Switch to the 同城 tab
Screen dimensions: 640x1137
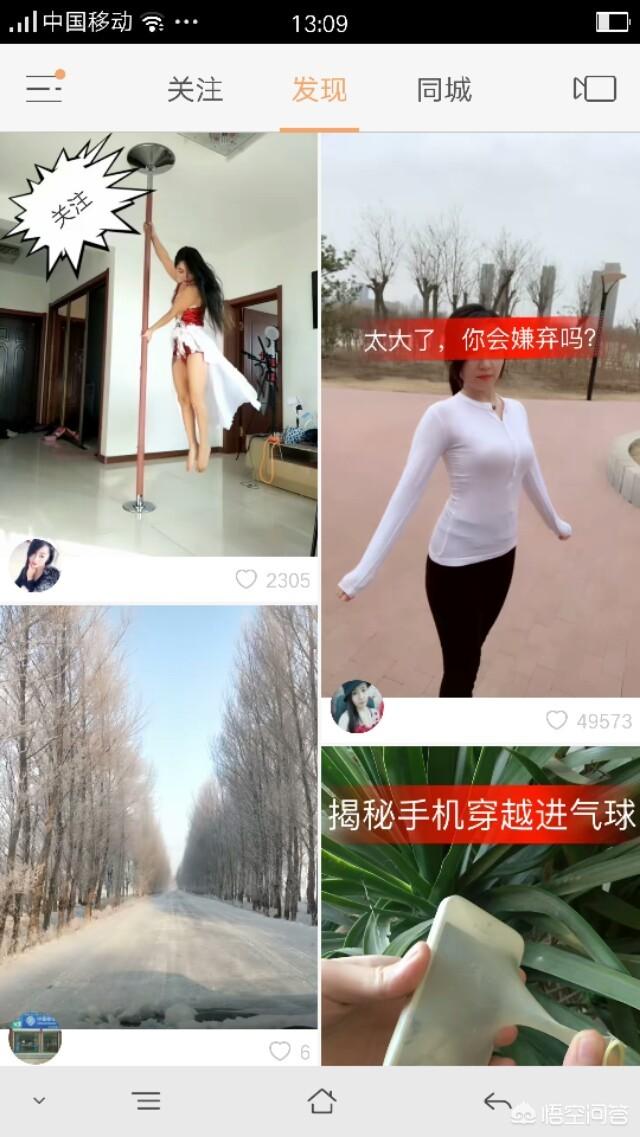444,90
